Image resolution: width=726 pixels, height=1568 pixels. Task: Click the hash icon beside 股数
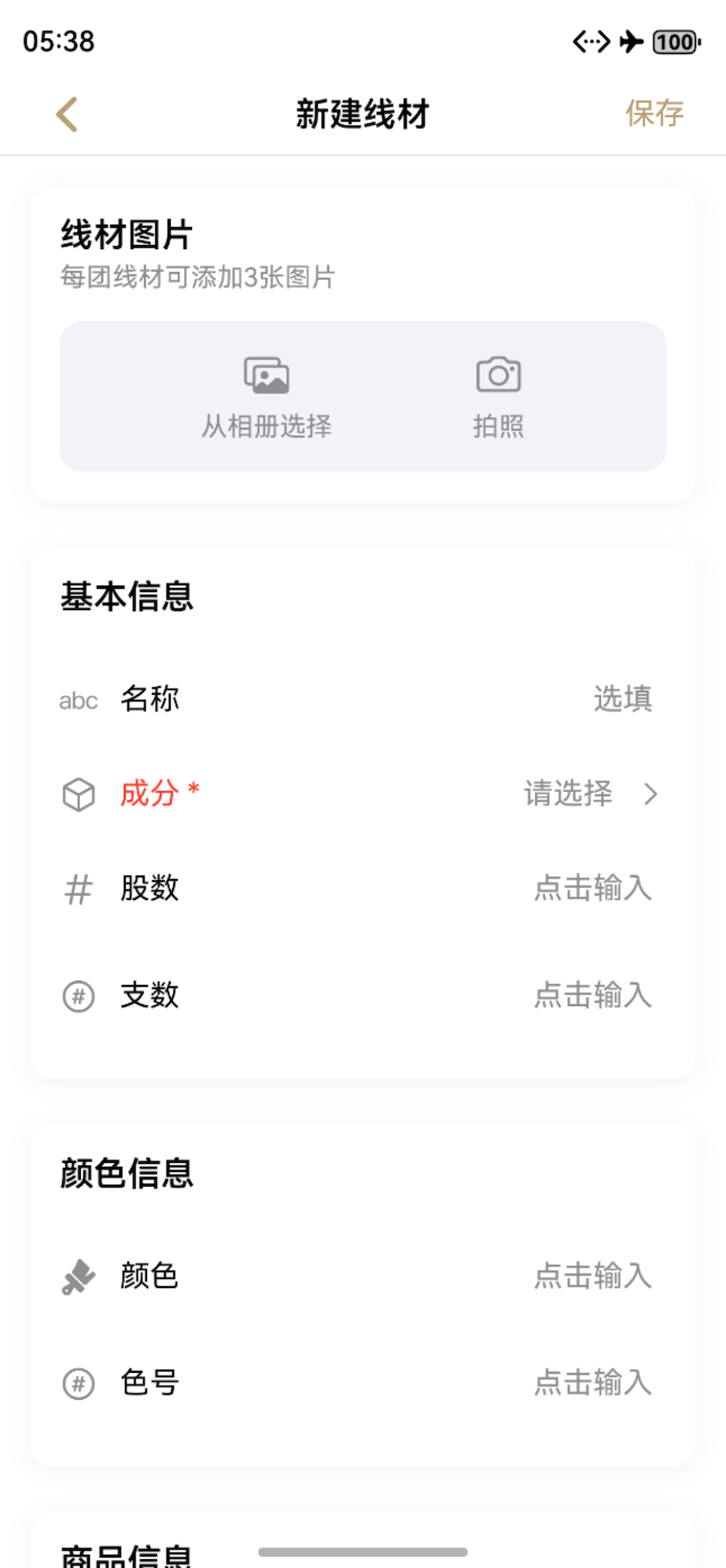78,889
